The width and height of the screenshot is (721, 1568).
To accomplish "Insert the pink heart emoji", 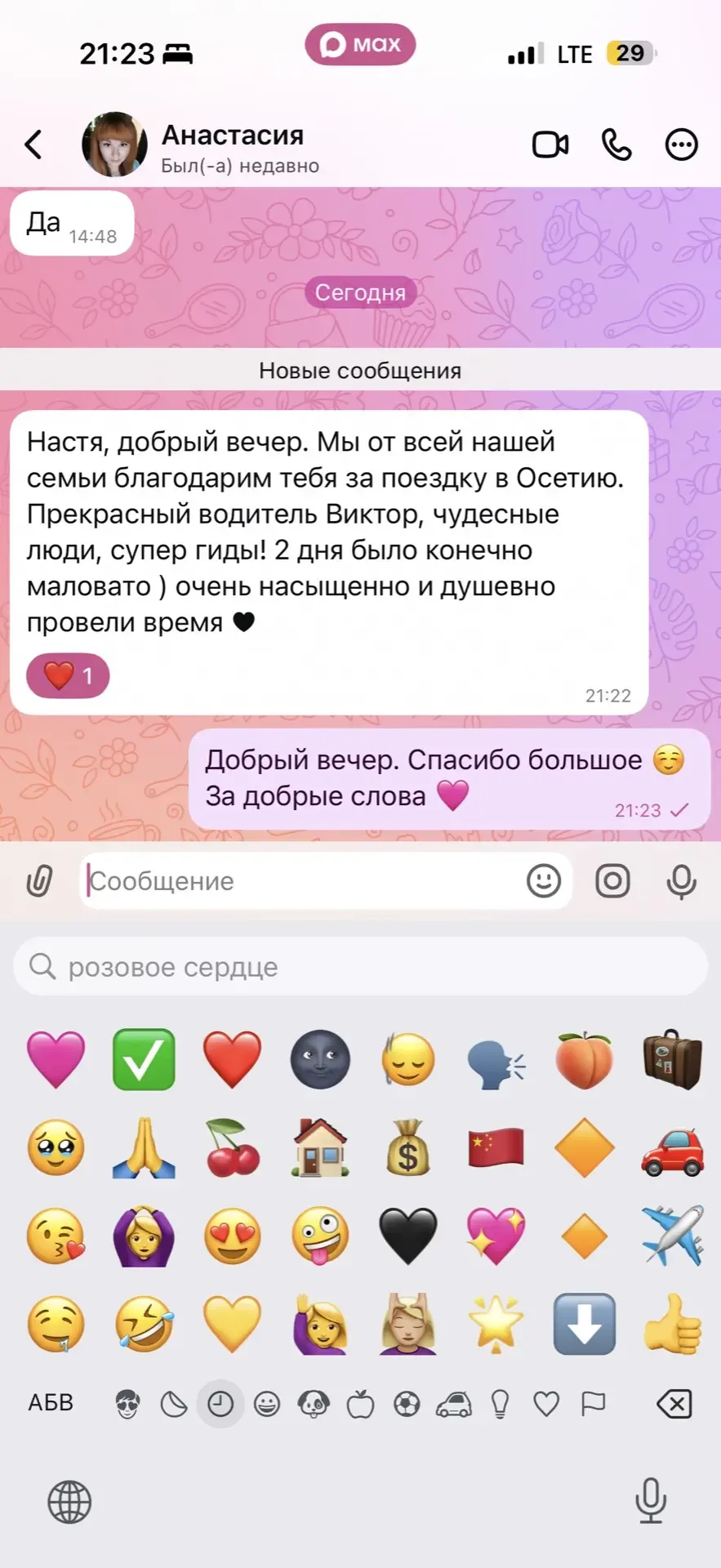I will (x=56, y=1060).
